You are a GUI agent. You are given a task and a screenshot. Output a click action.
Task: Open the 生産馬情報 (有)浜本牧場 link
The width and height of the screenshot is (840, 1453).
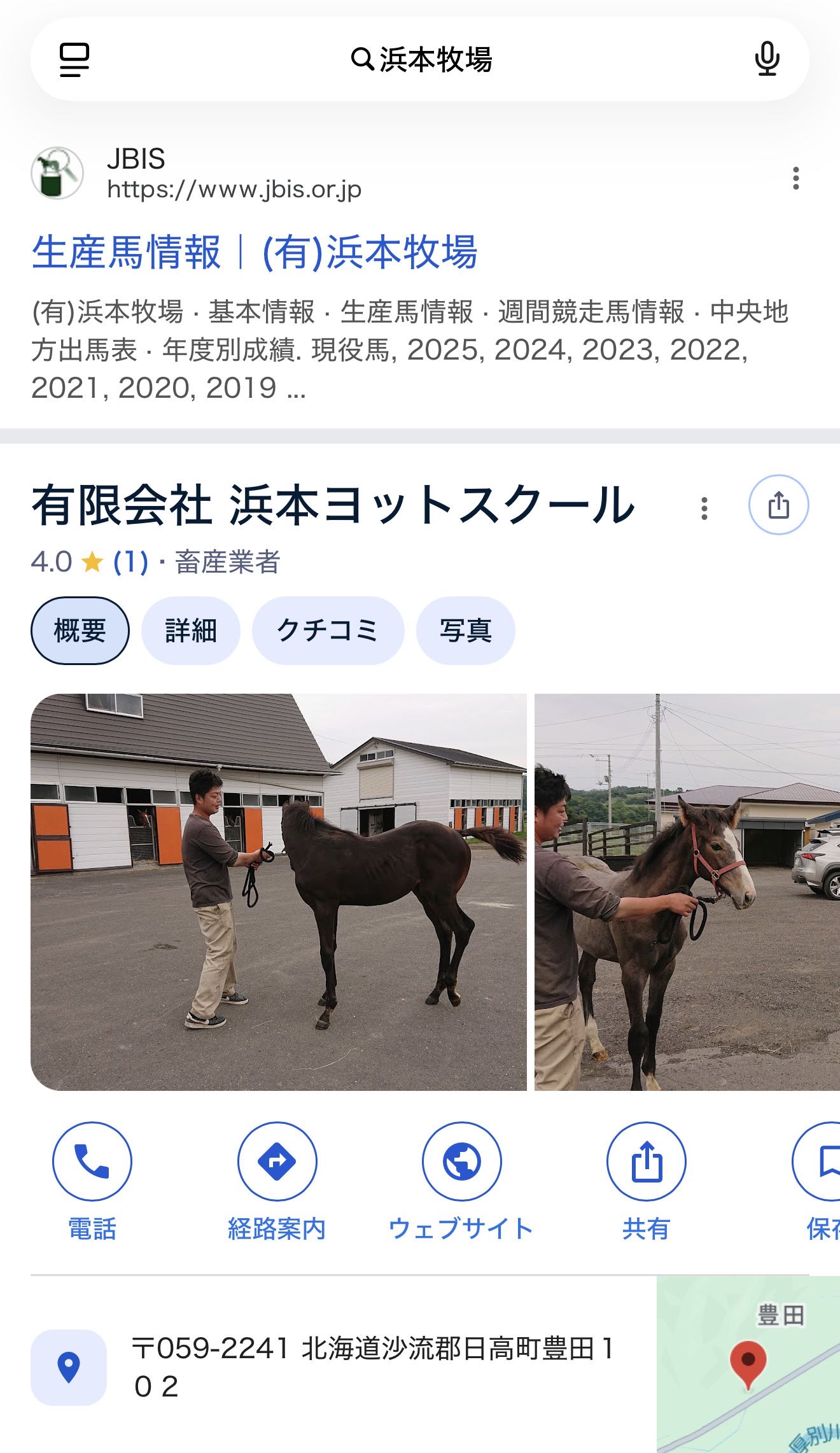click(255, 252)
